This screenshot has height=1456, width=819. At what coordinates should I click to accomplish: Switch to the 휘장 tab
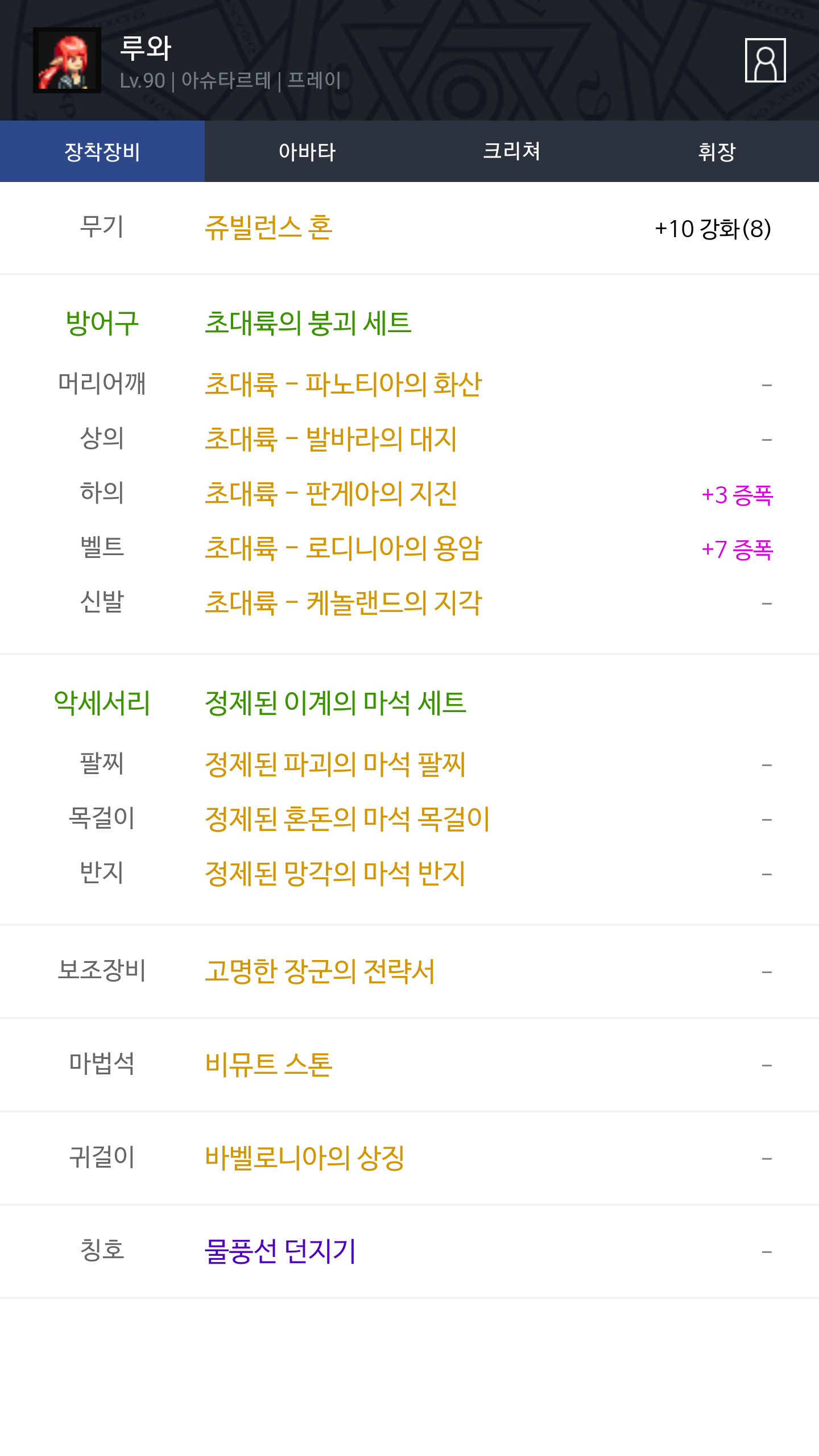717,151
